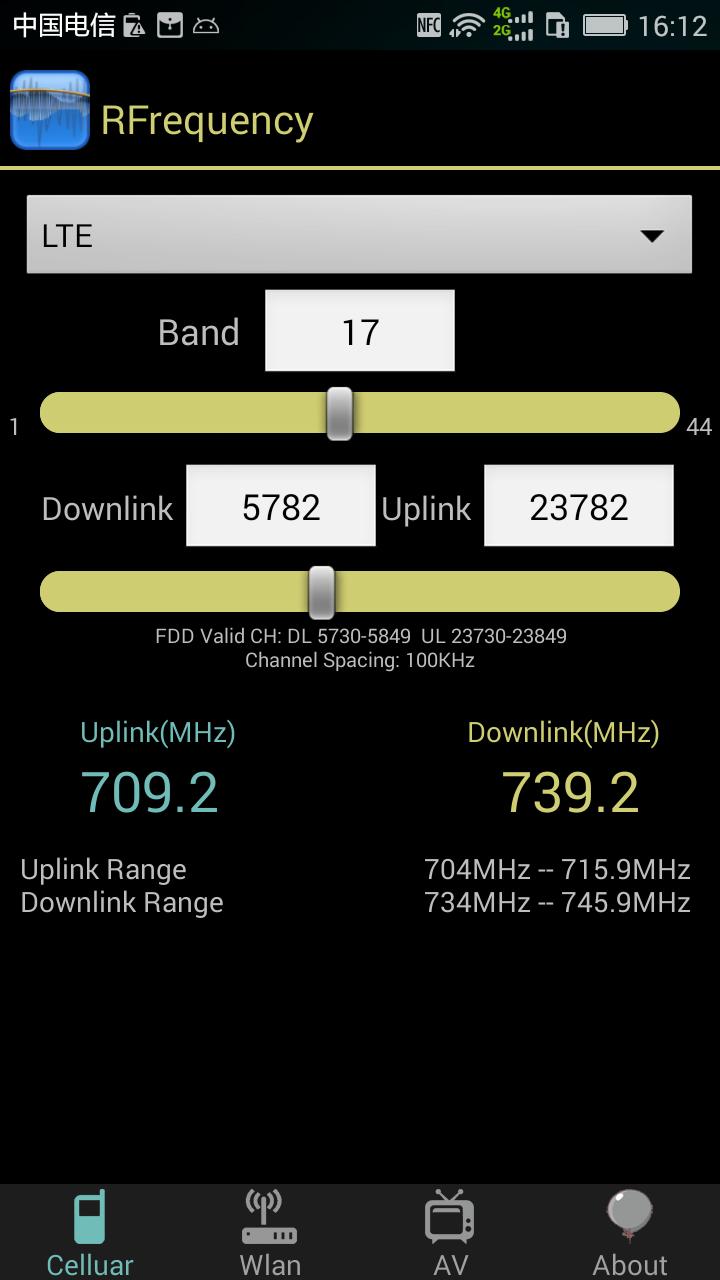Image resolution: width=720 pixels, height=1280 pixels.
Task: Tap the band selection slider handle
Action: pos(339,412)
